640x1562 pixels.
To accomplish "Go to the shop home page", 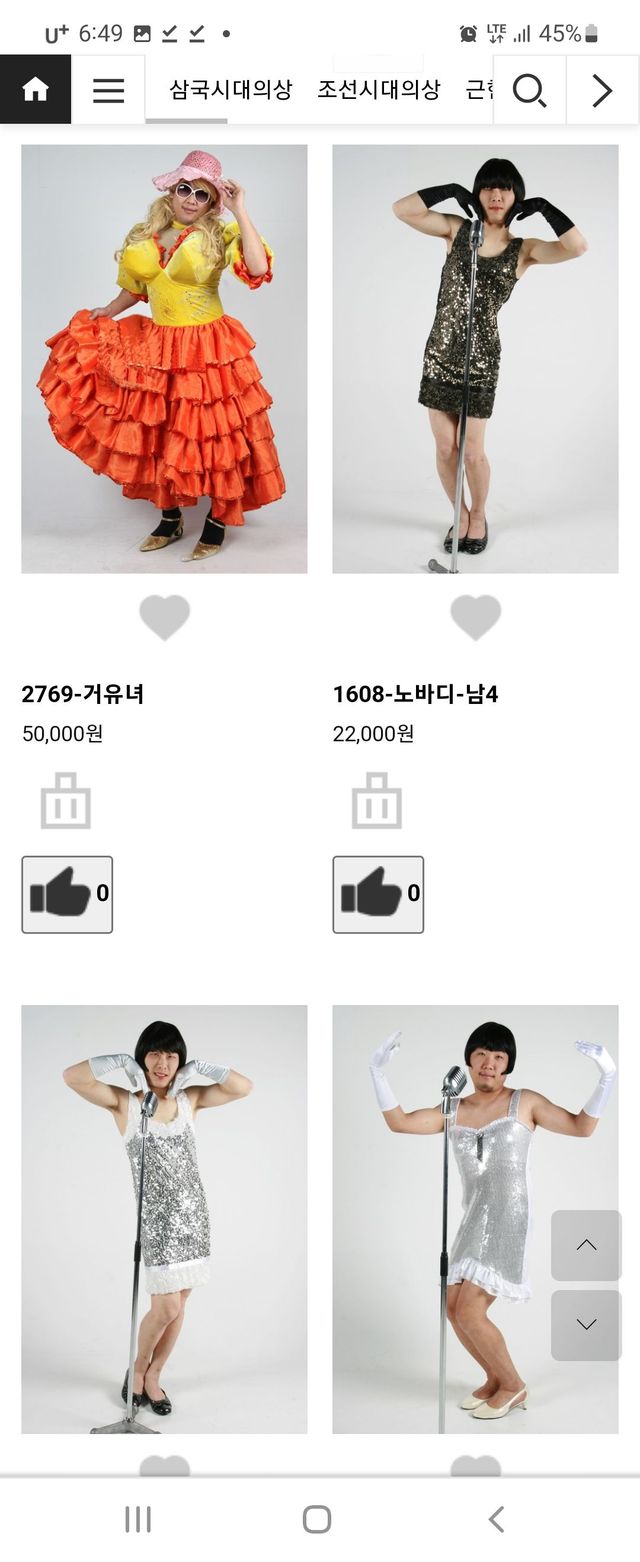I will [35, 90].
